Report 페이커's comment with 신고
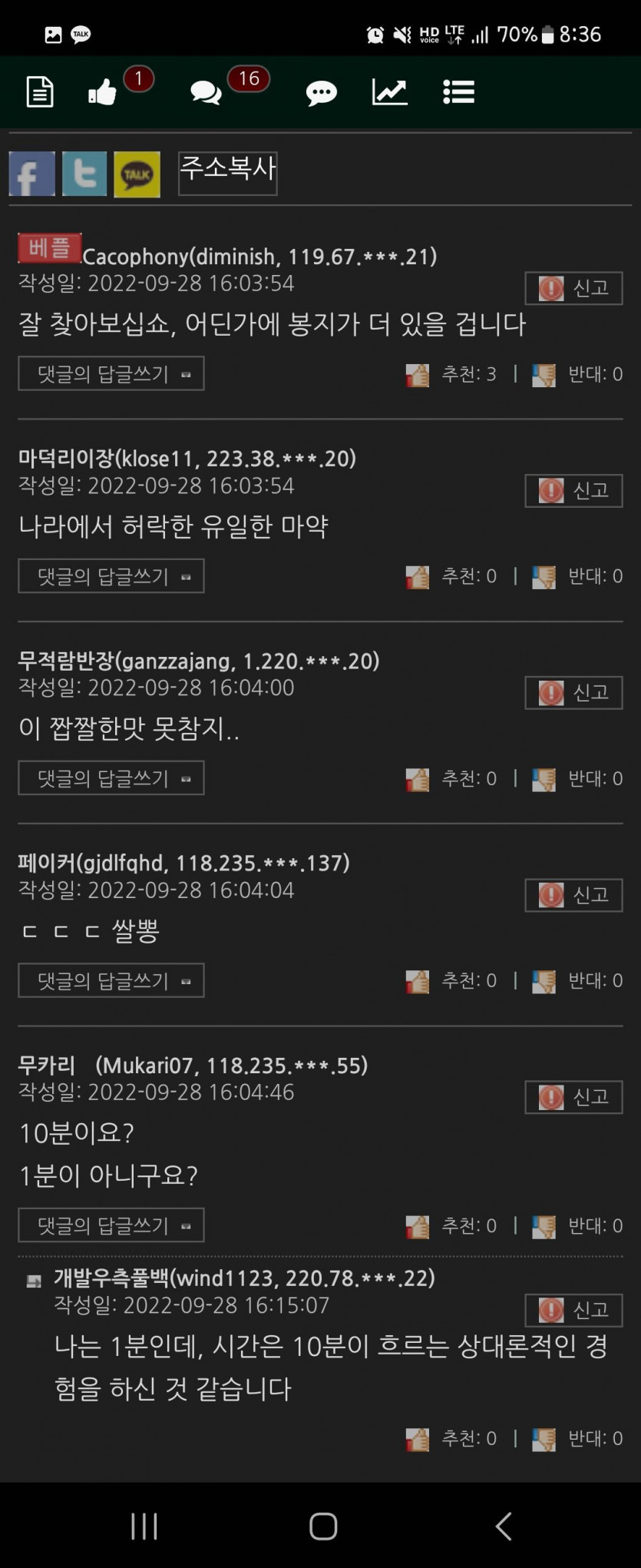The height and width of the screenshot is (1568, 641). (573, 895)
